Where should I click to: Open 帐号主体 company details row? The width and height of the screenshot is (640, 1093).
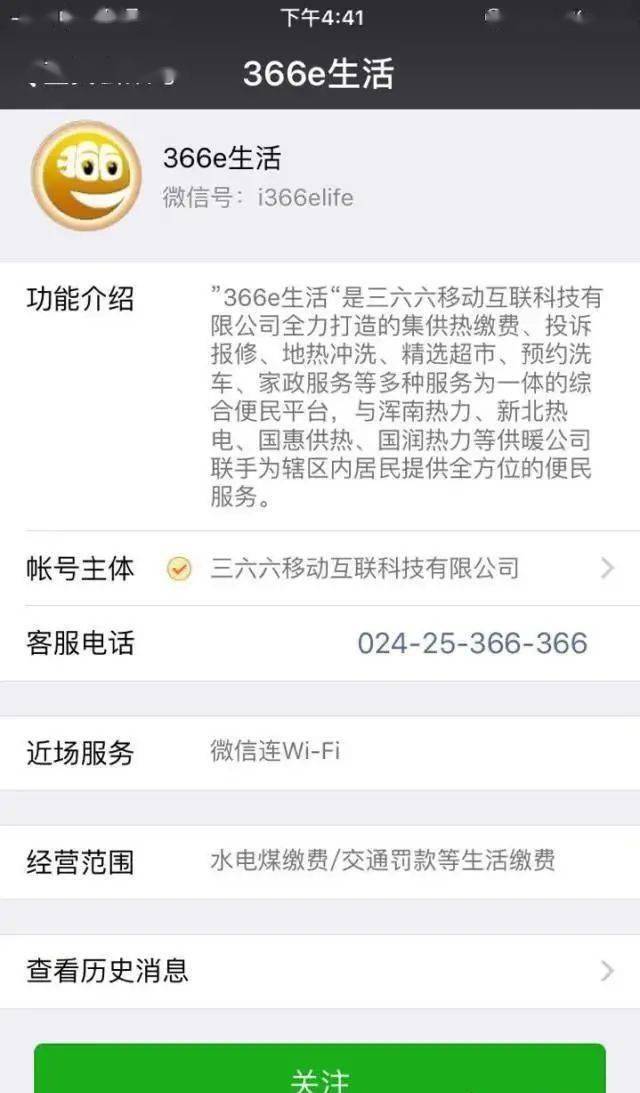tap(320, 569)
